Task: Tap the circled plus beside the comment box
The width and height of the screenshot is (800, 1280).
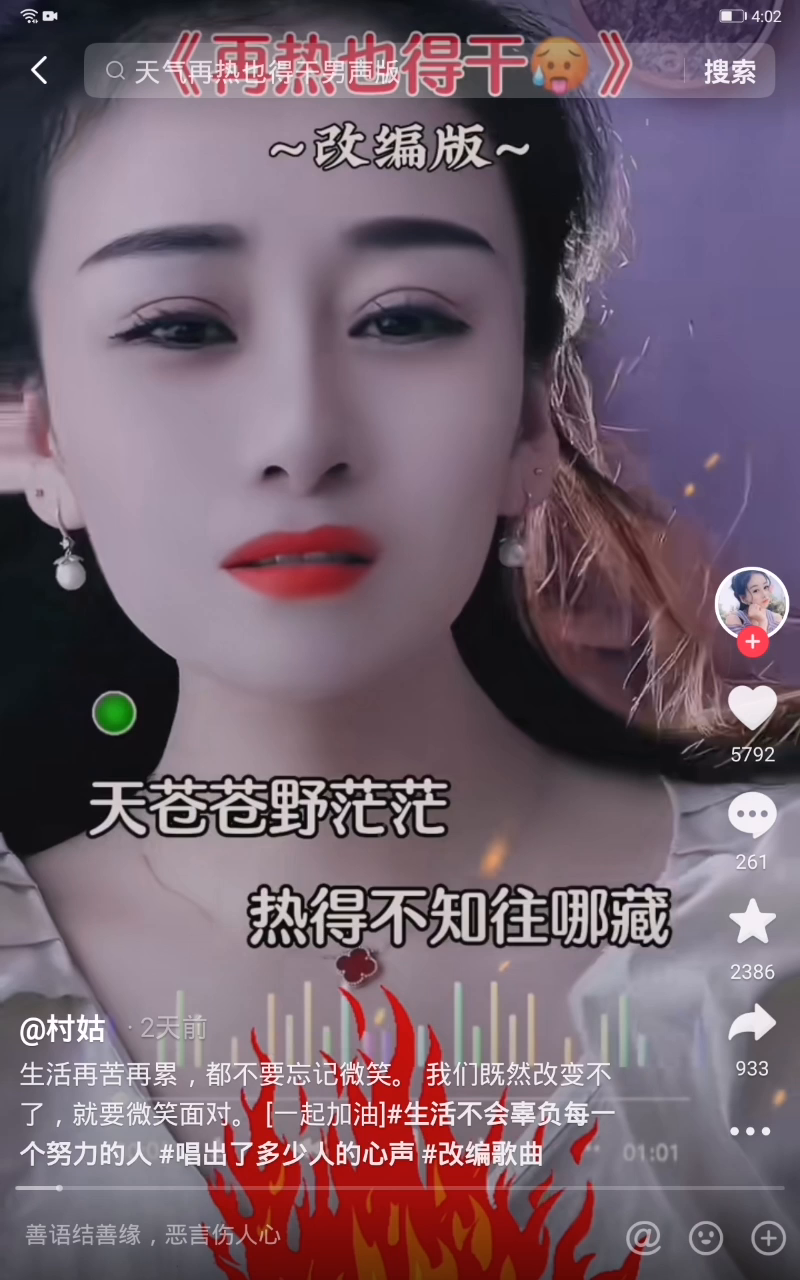Action: coord(768,1238)
